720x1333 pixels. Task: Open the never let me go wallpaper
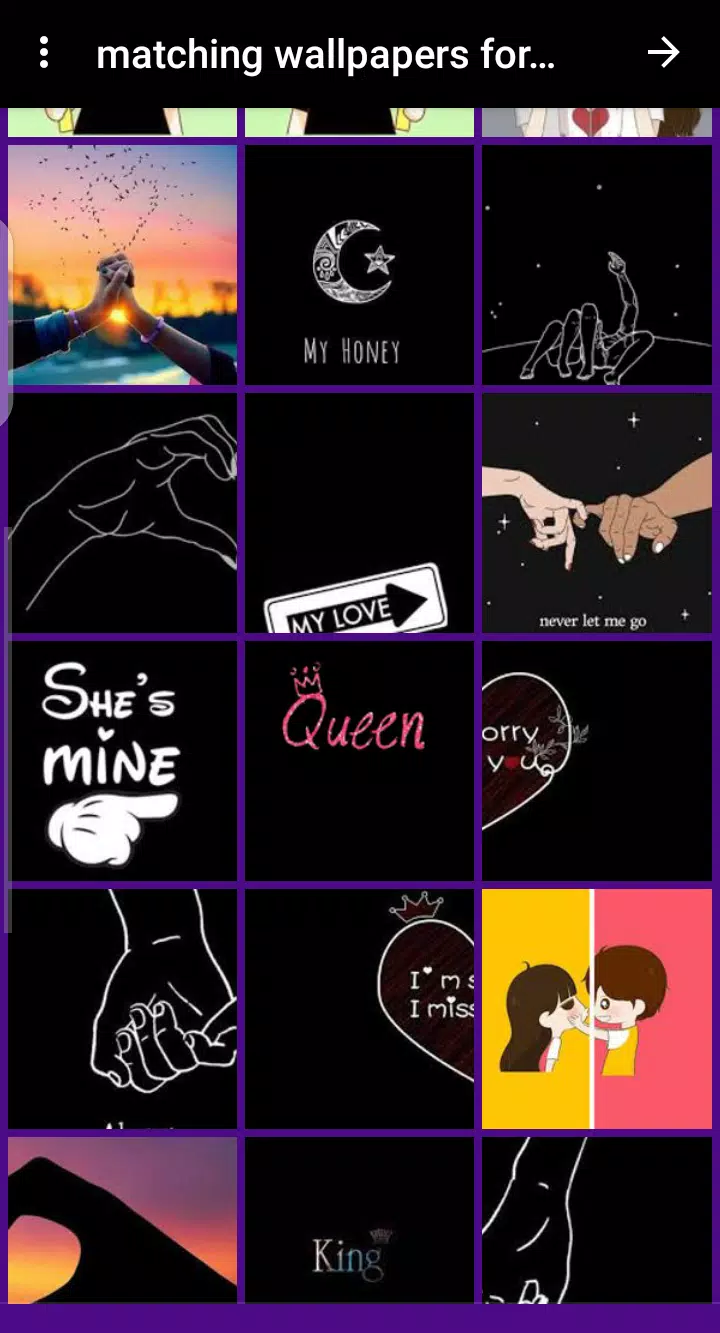(x=596, y=512)
